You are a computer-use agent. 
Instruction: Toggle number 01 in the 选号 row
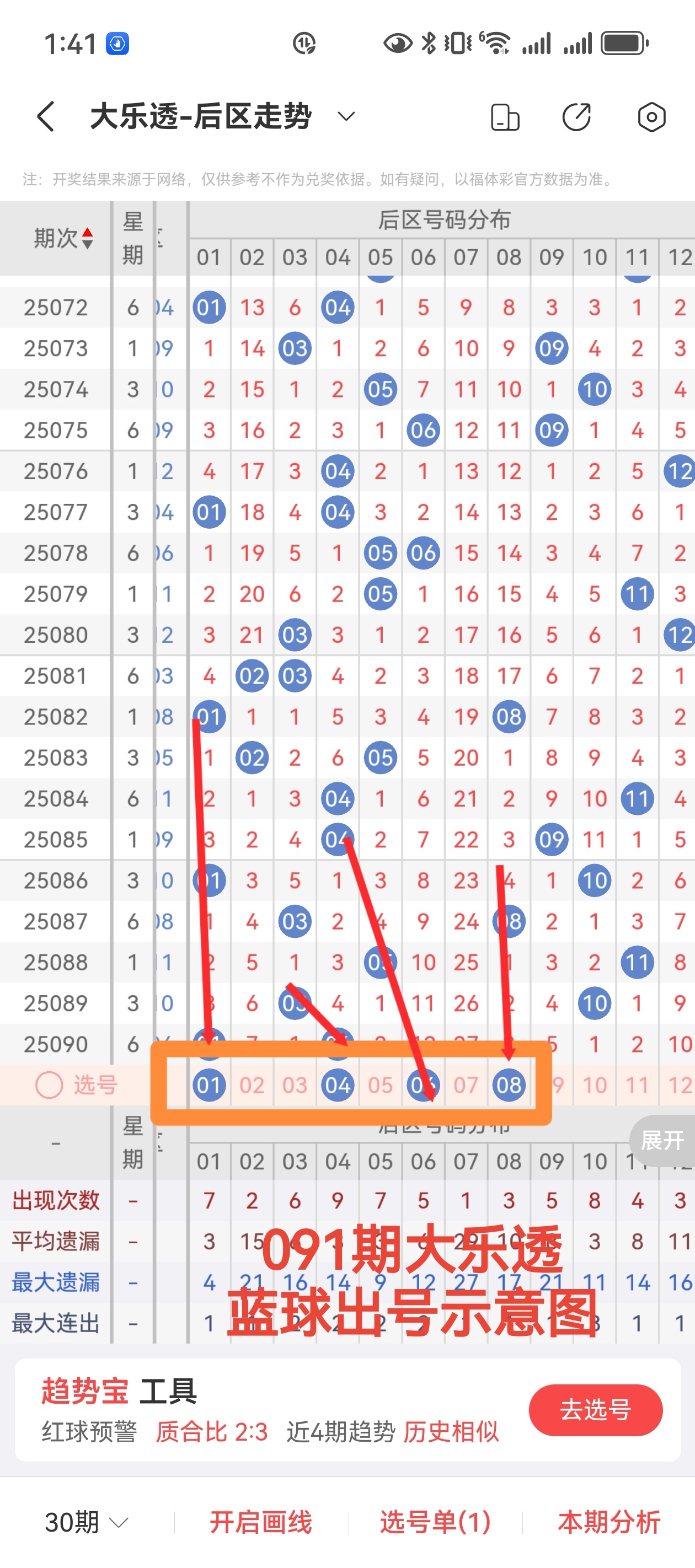[209, 1084]
